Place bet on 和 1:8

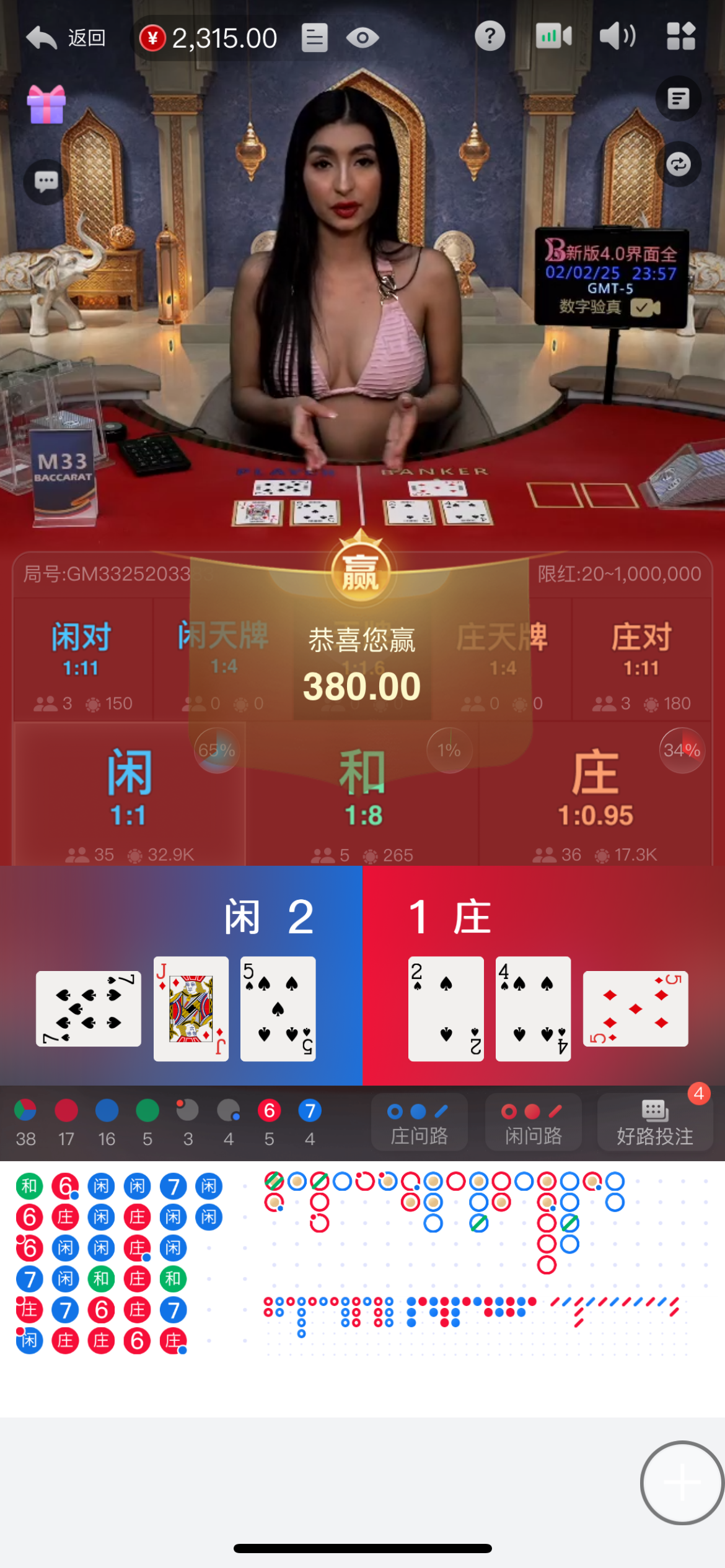click(362, 794)
